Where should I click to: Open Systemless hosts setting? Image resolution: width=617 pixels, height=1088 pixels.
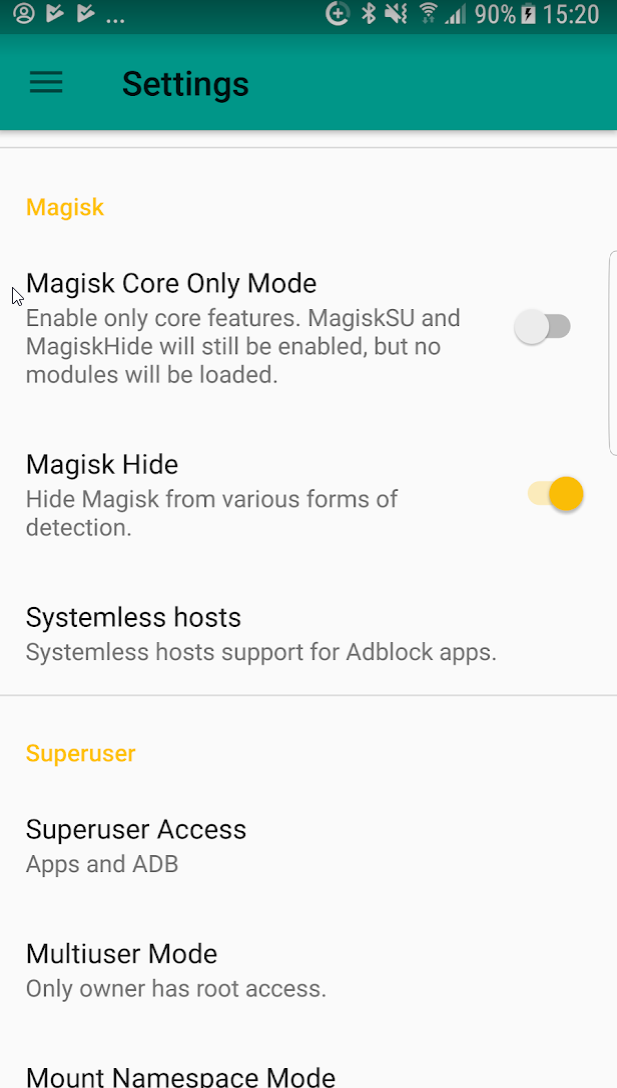point(260,634)
